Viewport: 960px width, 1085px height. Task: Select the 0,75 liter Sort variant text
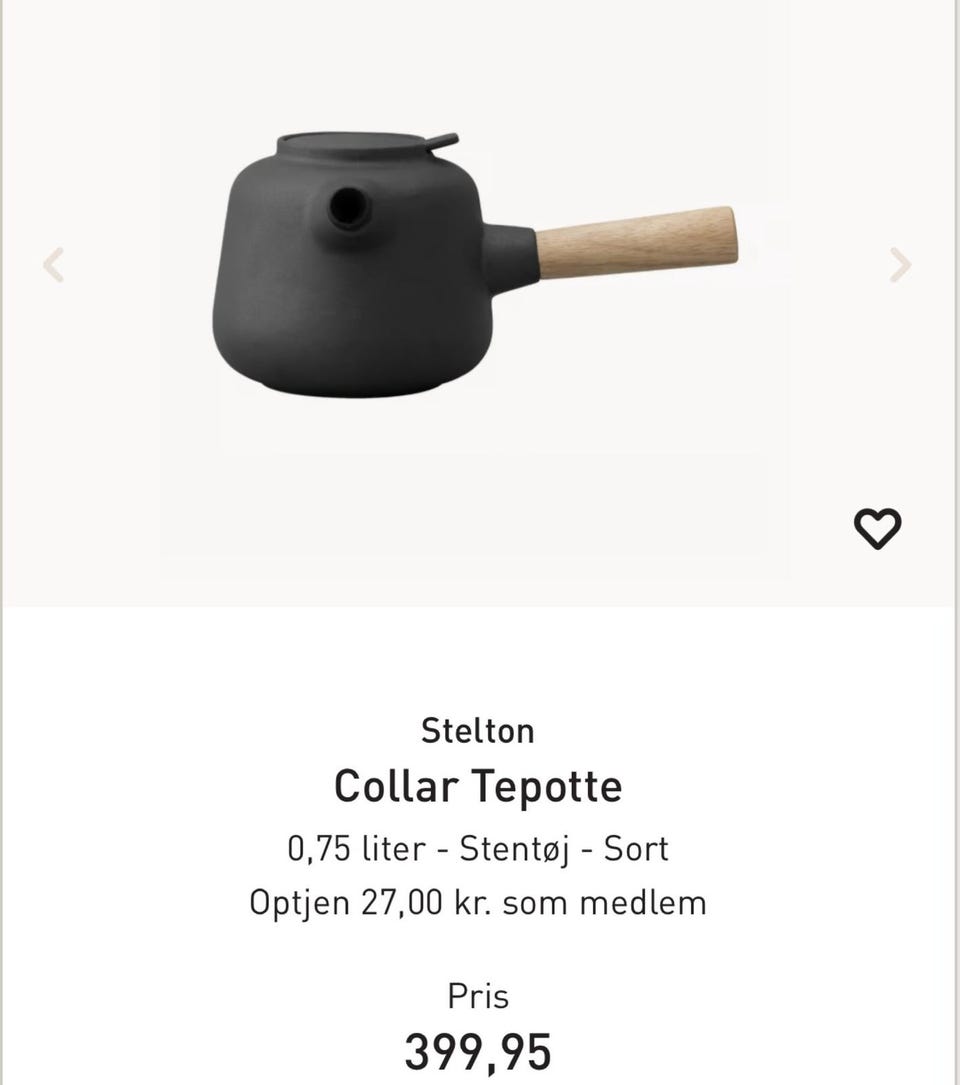(480, 849)
